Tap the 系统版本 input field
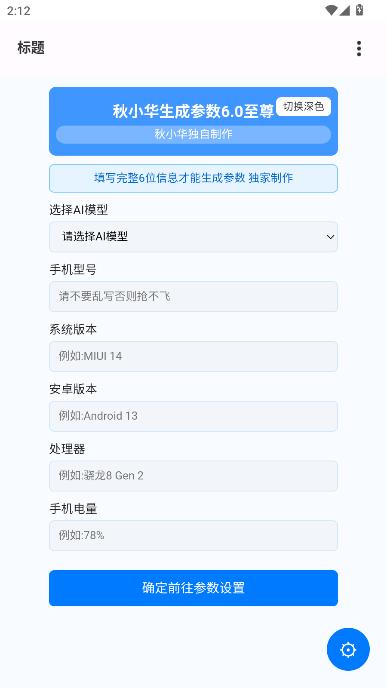387x688 pixels. point(194,356)
